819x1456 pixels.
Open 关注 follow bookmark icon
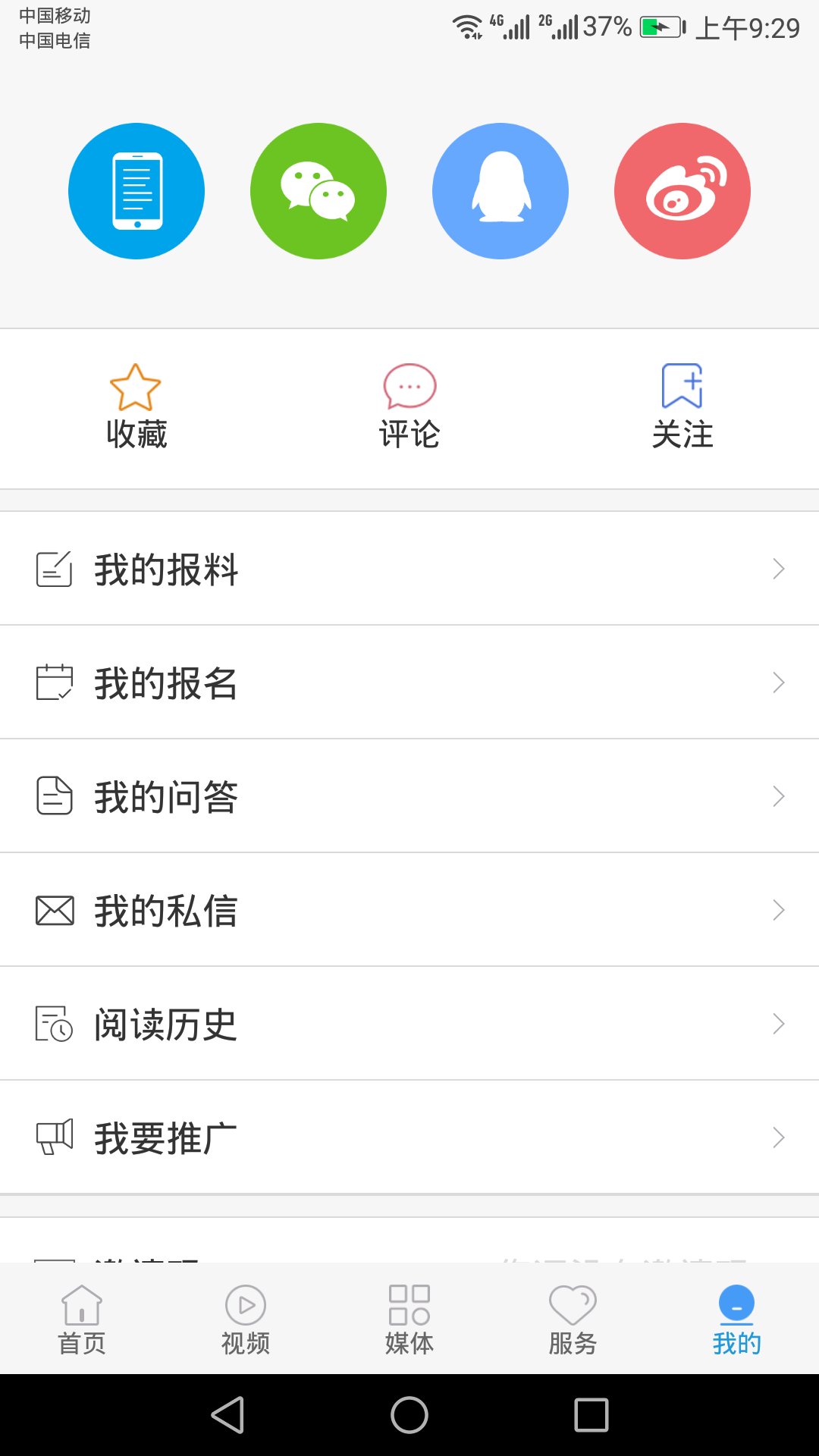pos(682,402)
